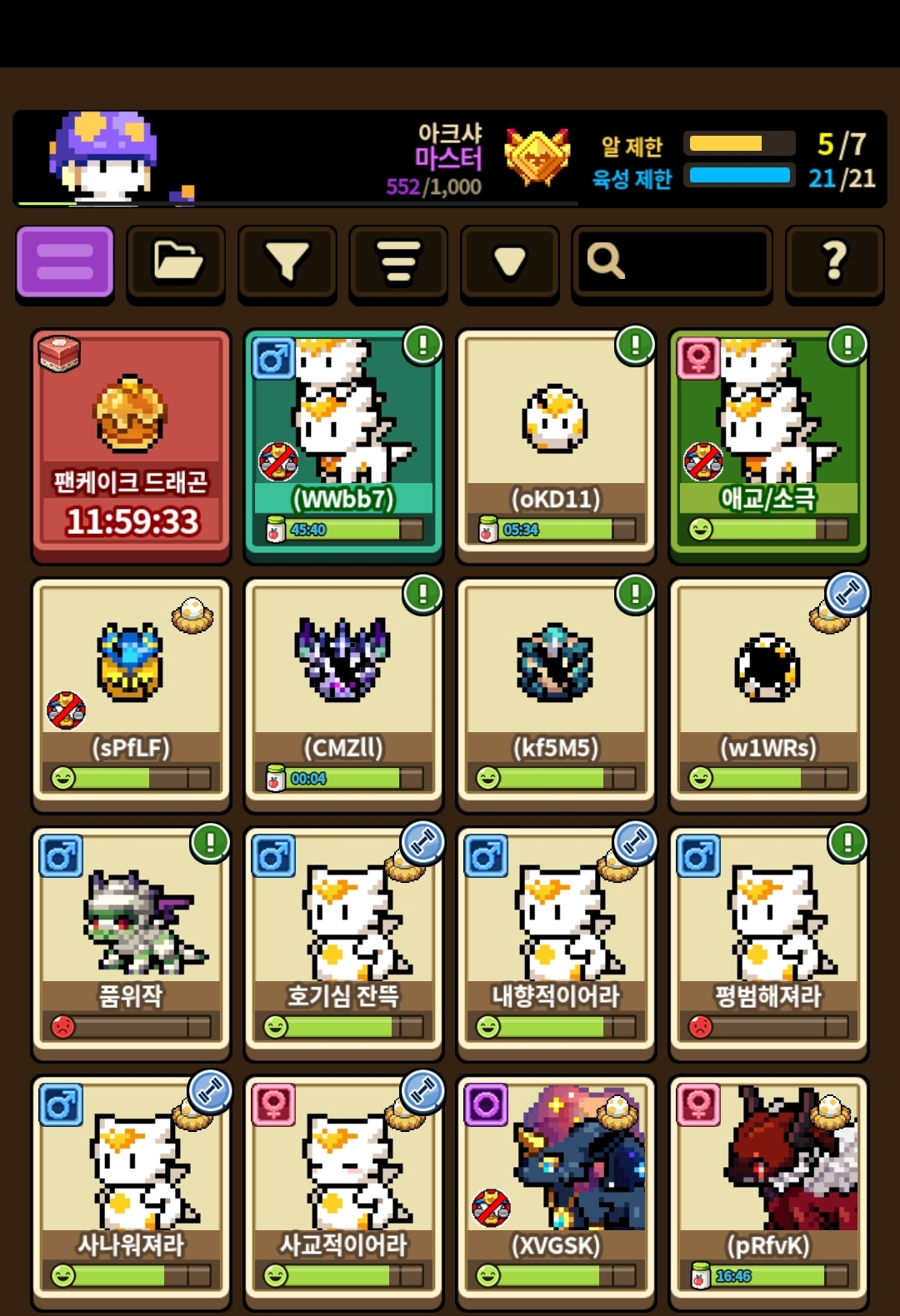This screenshot has height=1316, width=900.
Task: Expand the down-arrow dropdown button
Action: 509,262
